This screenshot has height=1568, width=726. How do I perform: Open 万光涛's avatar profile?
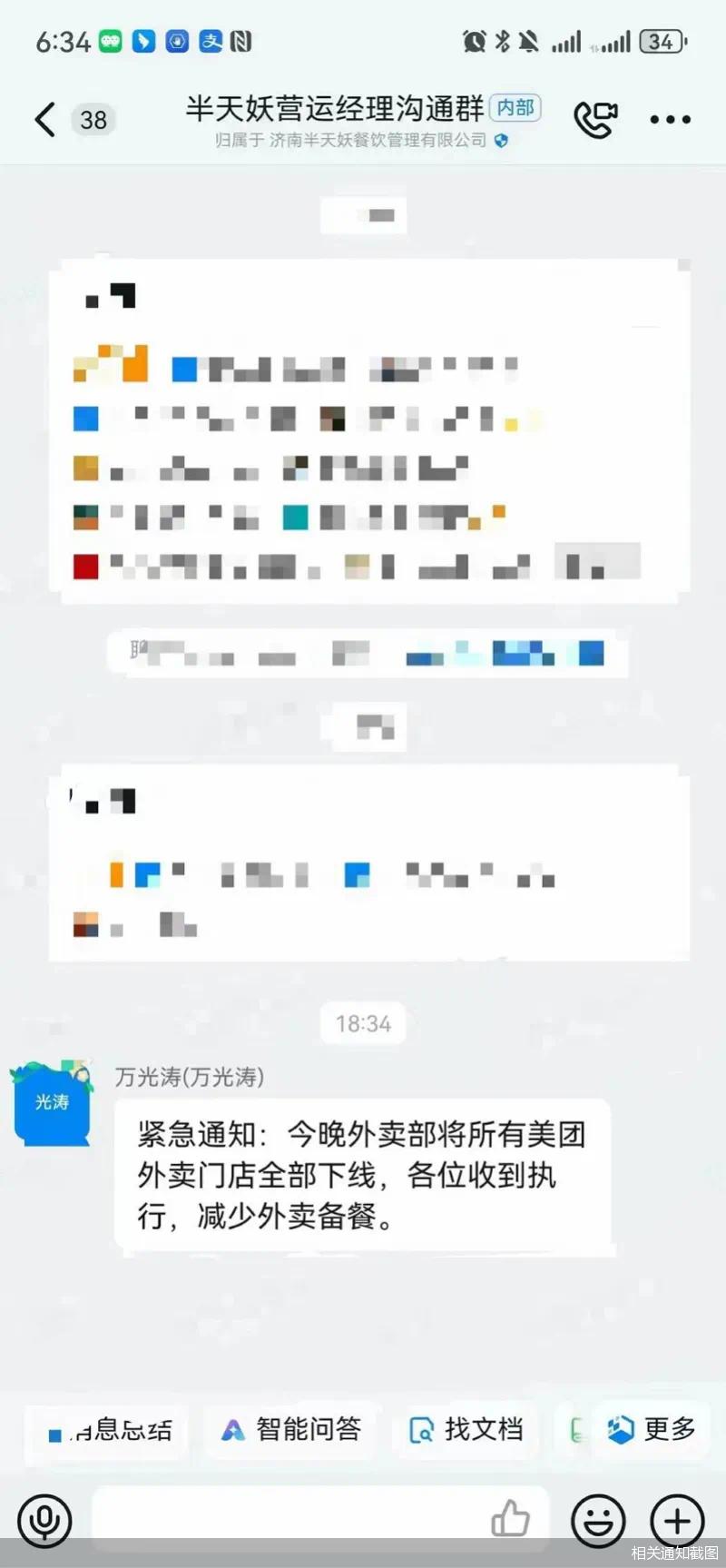[52, 1103]
